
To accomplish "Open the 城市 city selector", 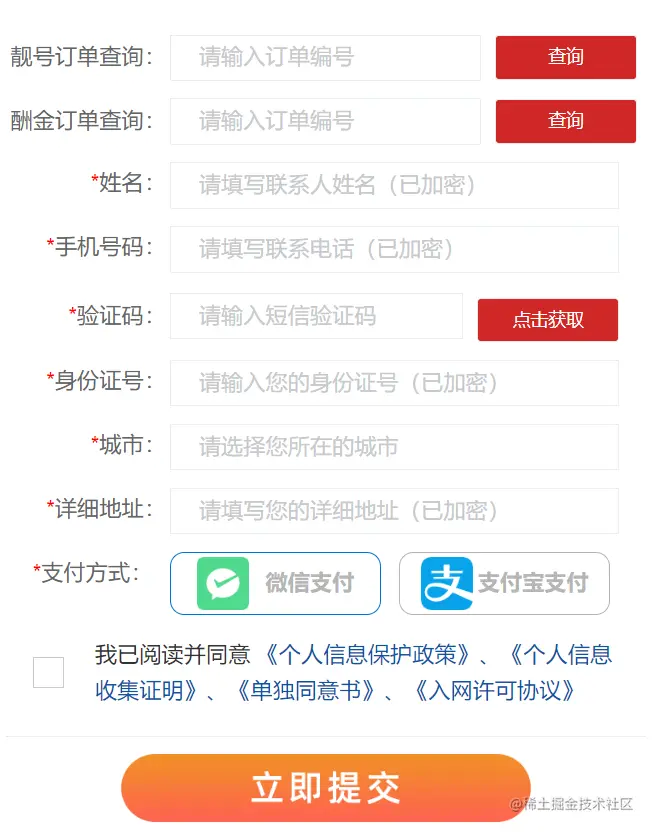I will (x=394, y=447).
